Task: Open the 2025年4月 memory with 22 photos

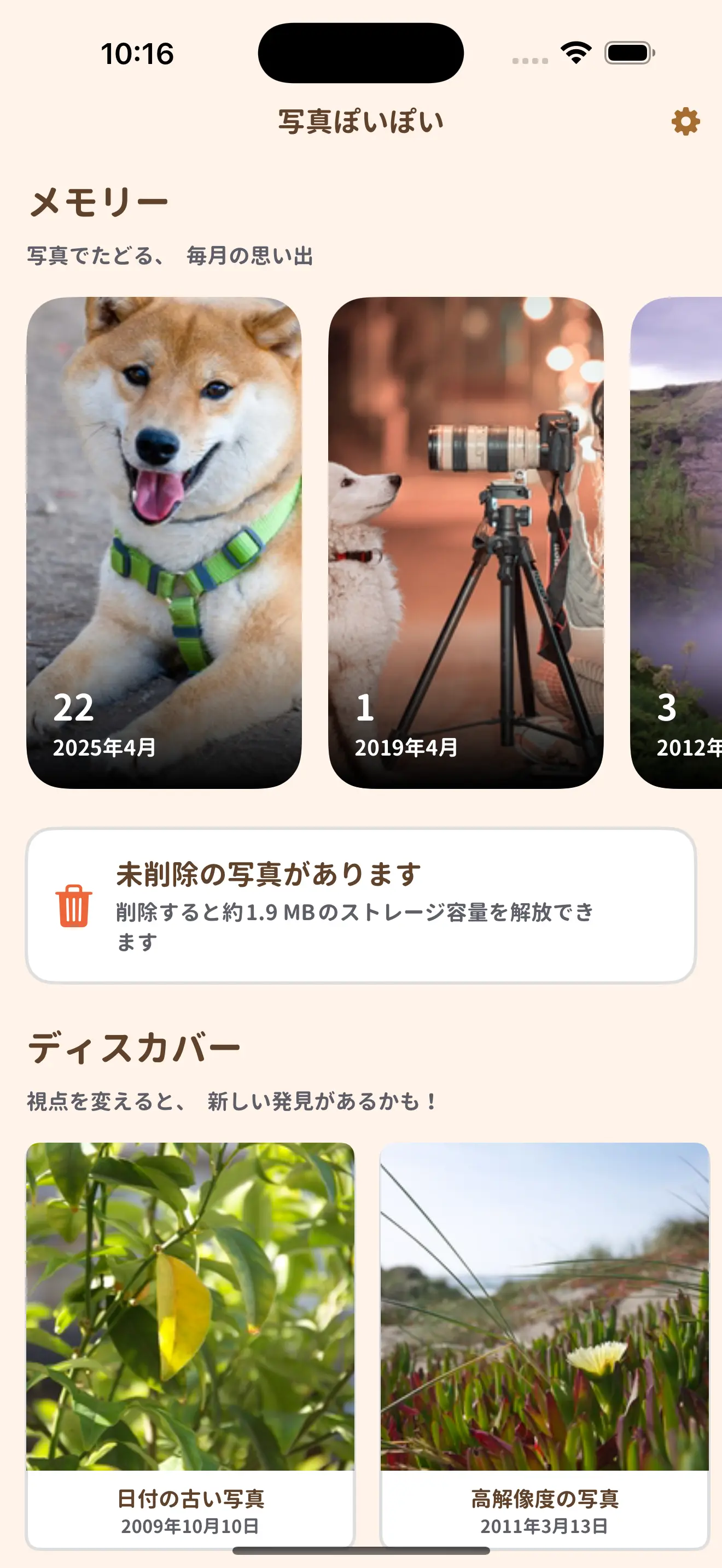Action: 164,542
